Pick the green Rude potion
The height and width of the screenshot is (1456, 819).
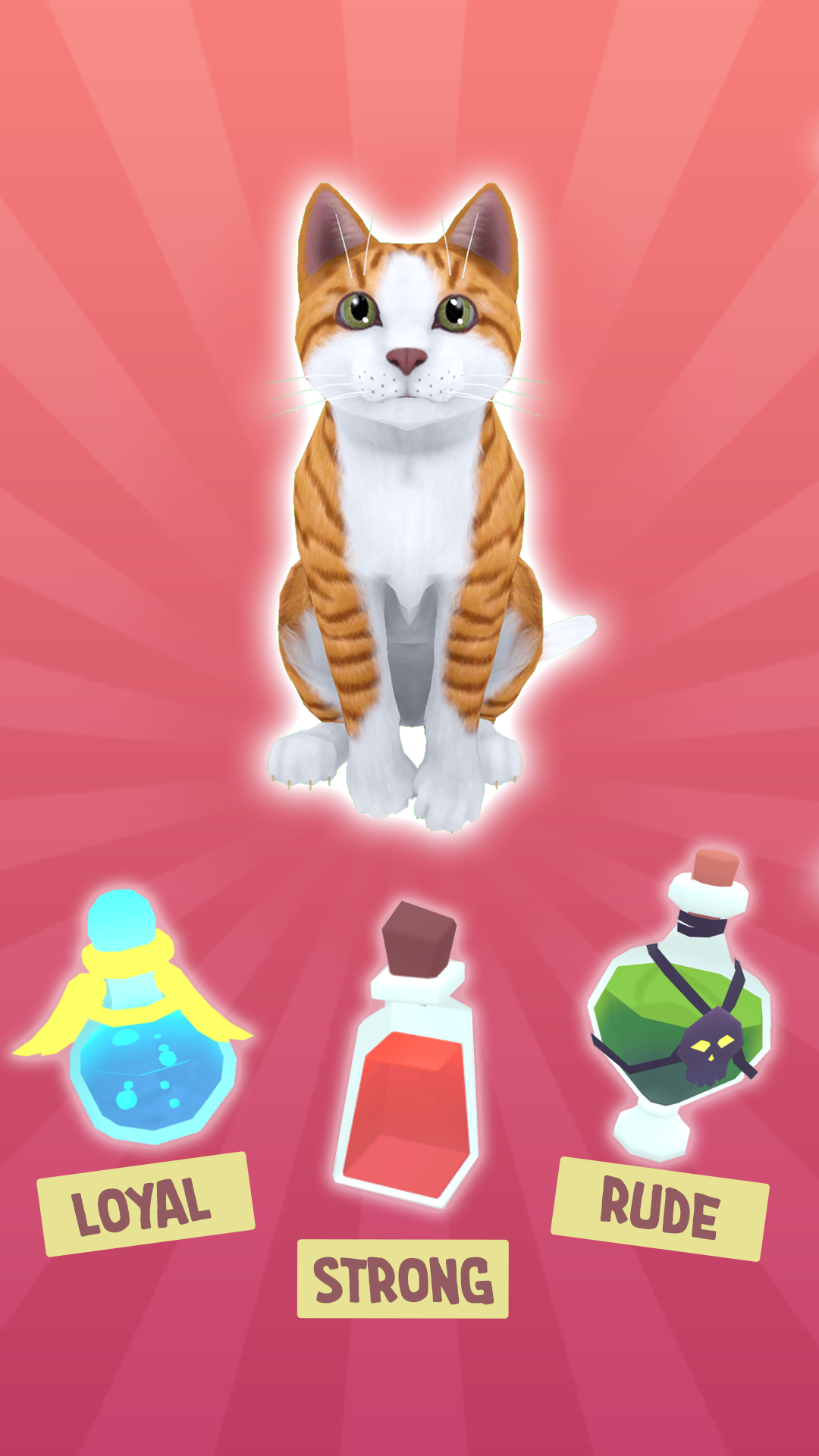coord(680,1005)
